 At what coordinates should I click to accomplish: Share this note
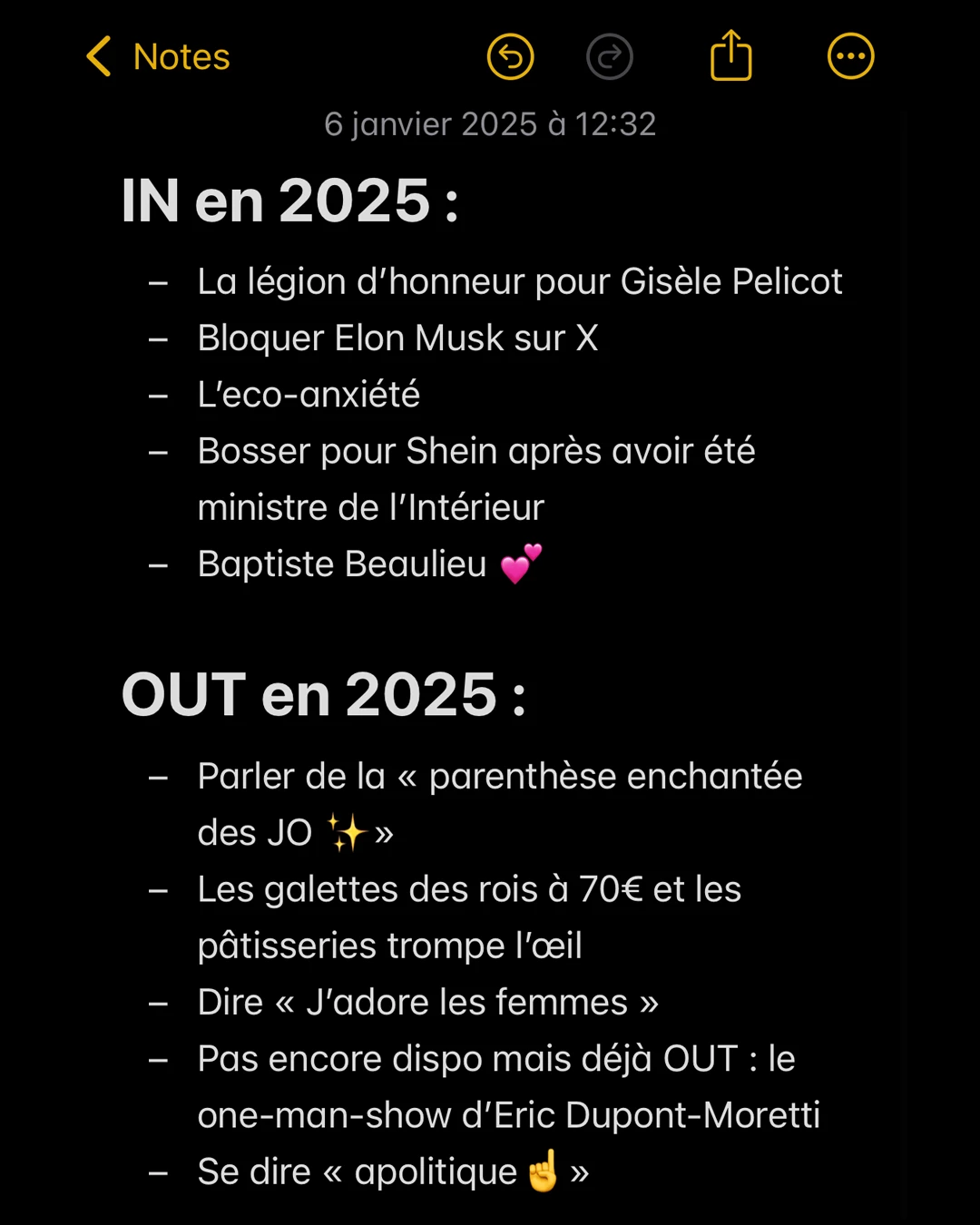point(730,56)
